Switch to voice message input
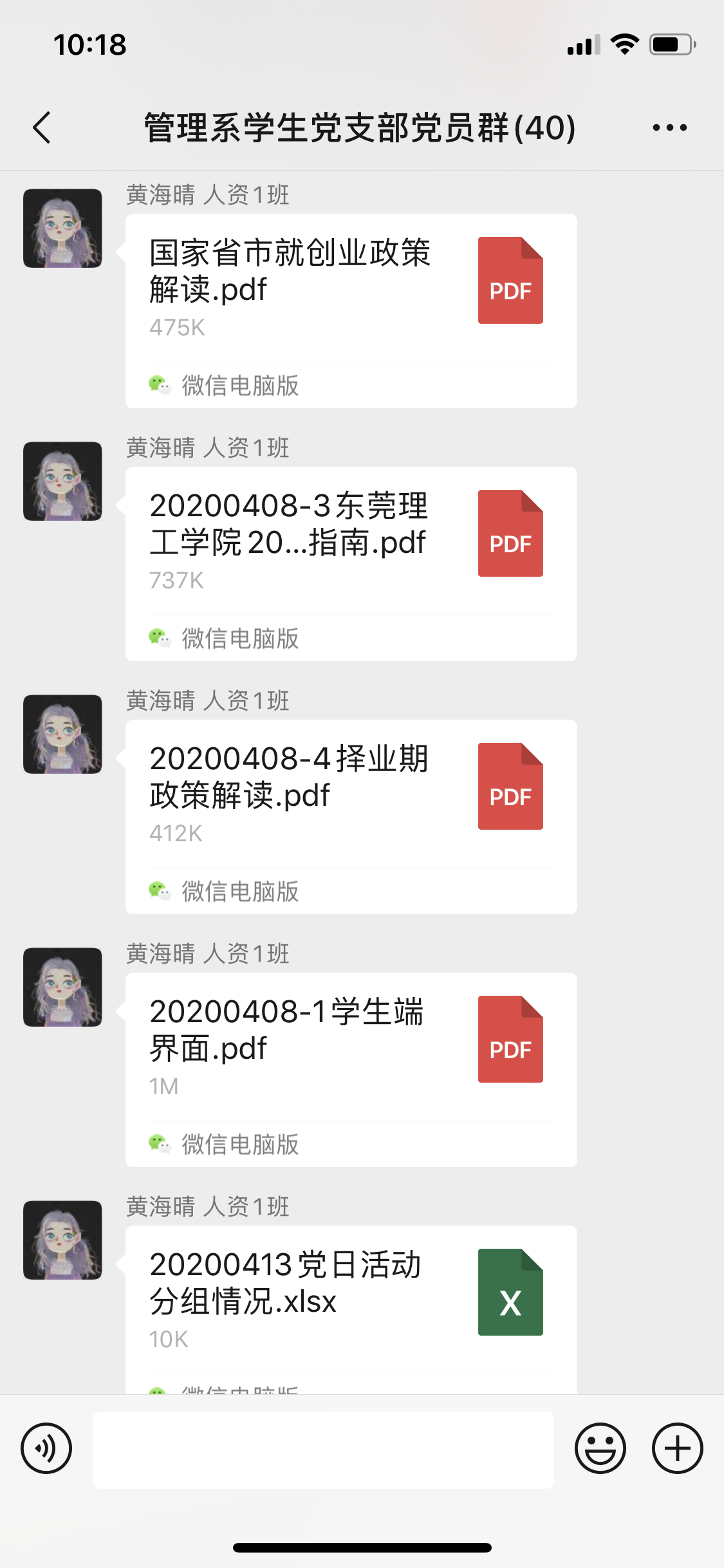 tap(46, 1448)
